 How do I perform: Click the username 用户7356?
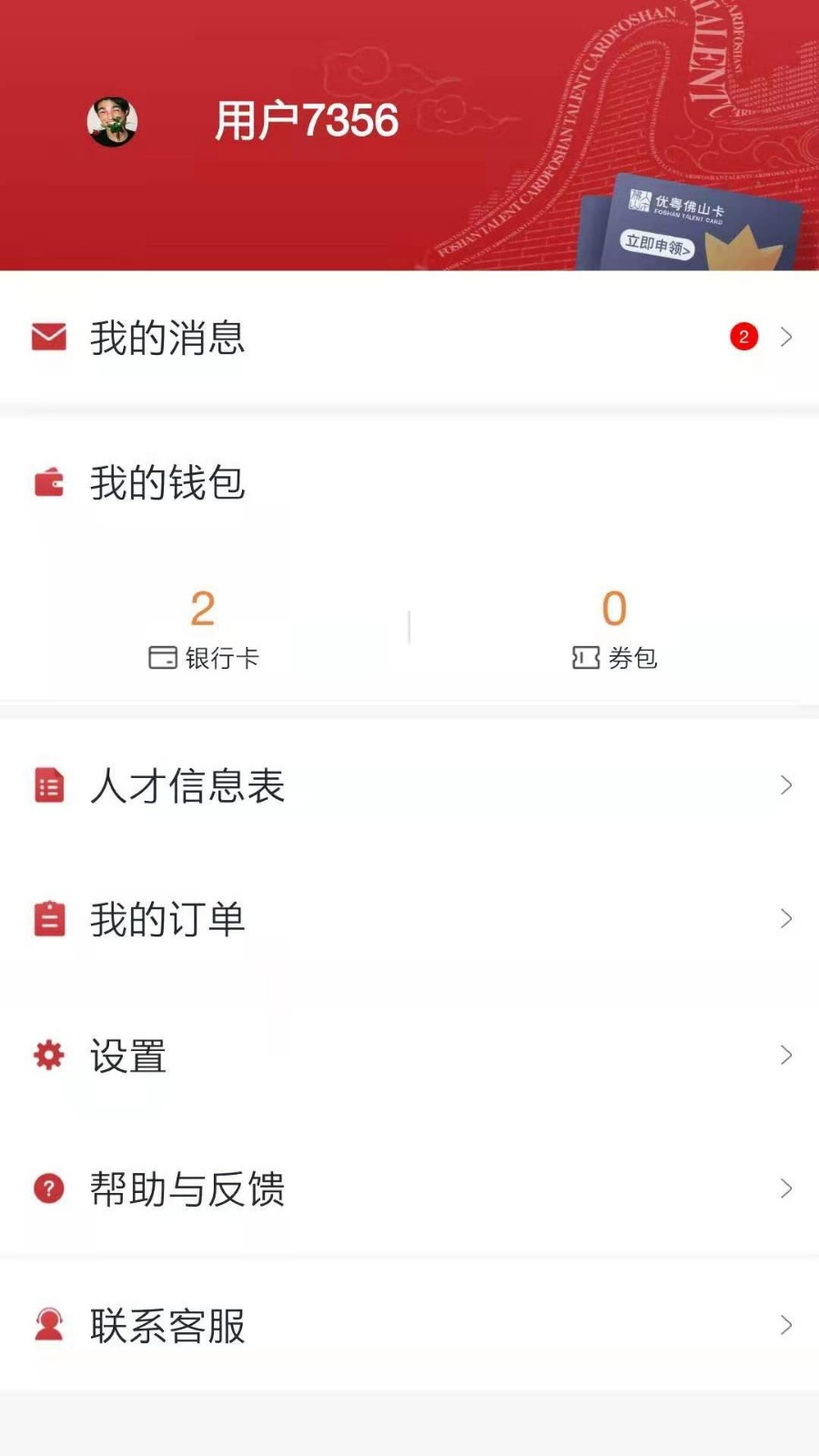[x=307, y=118]
